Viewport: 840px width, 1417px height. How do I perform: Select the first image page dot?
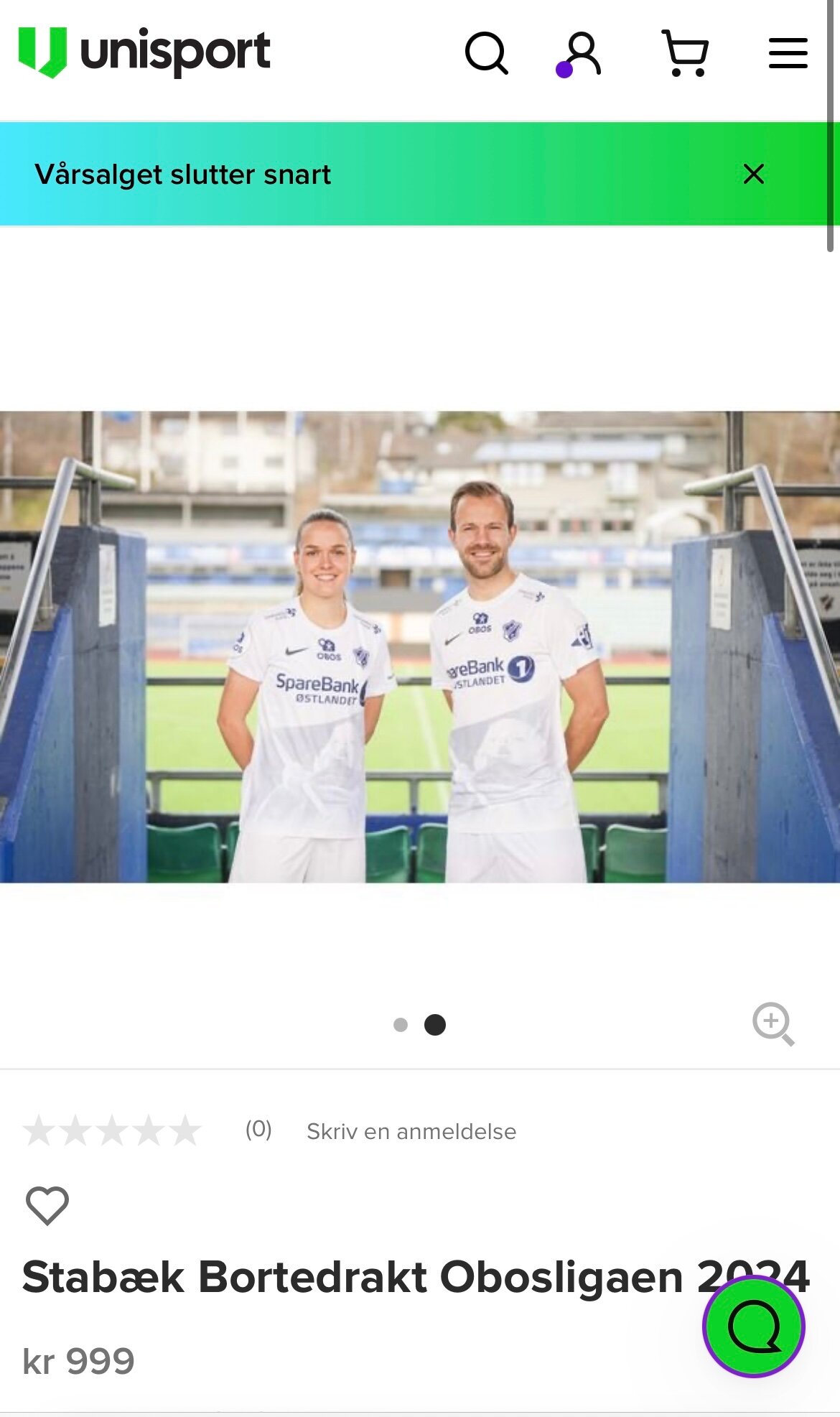401,1025
